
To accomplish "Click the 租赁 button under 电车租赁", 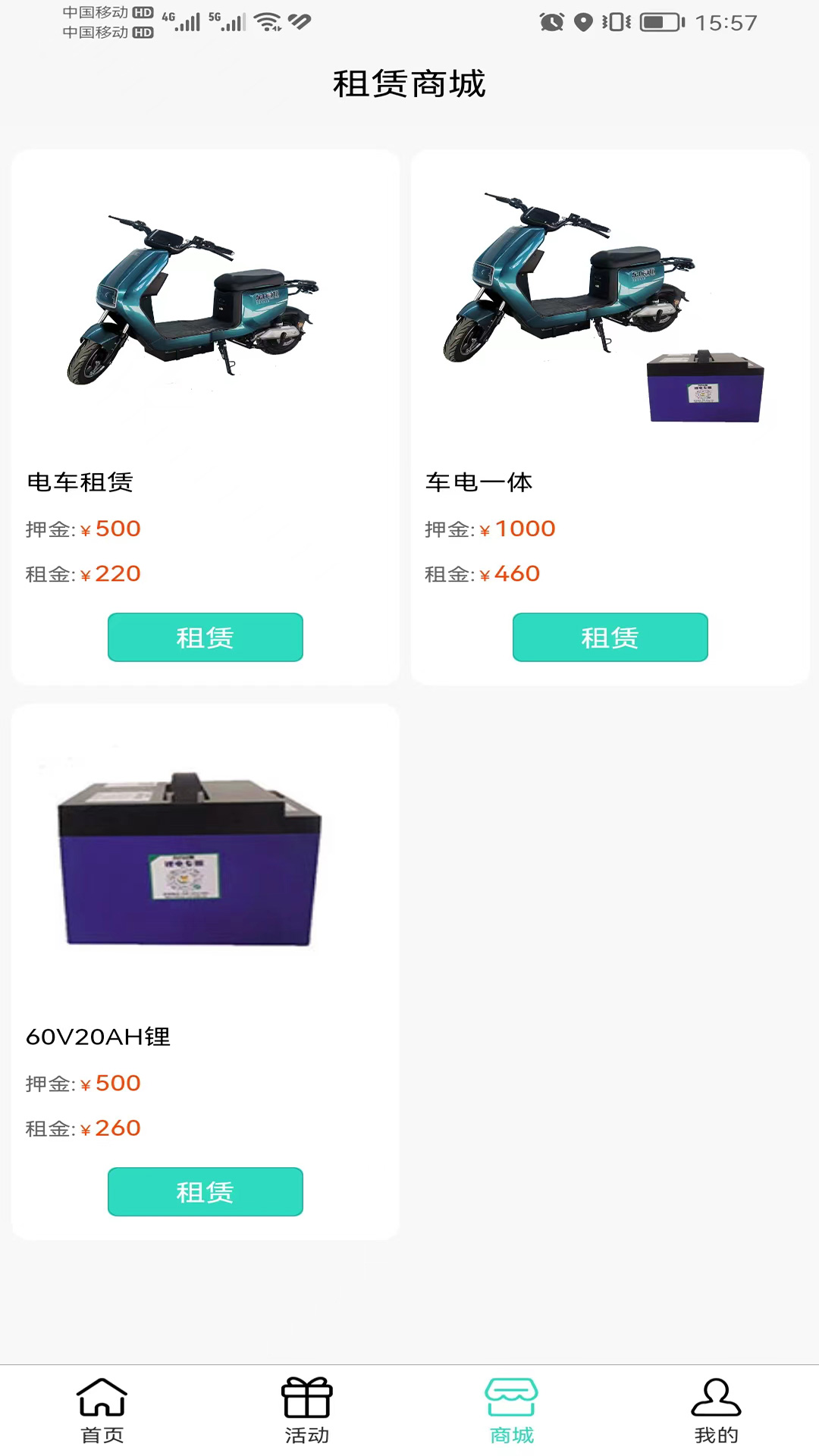I will [x=205, y=638].
